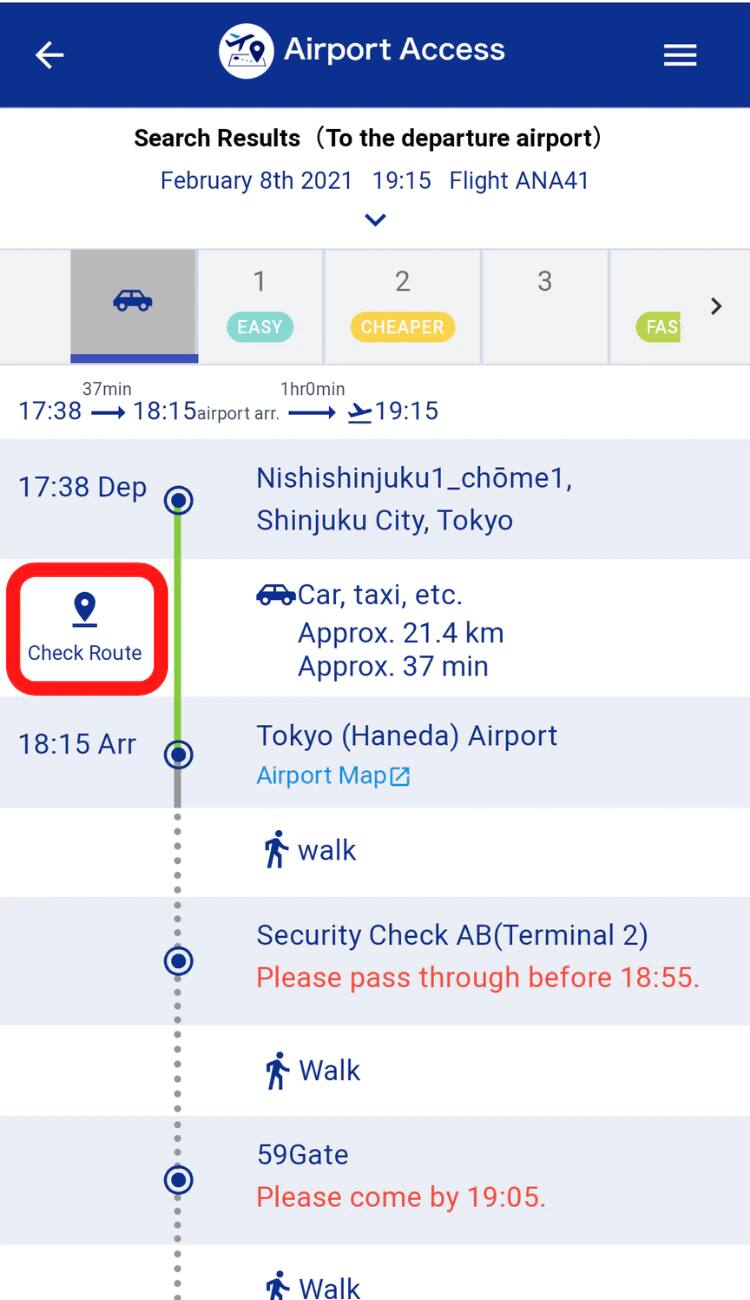Switch to route 2 marked CHEAPER

[x=402, y=305]
